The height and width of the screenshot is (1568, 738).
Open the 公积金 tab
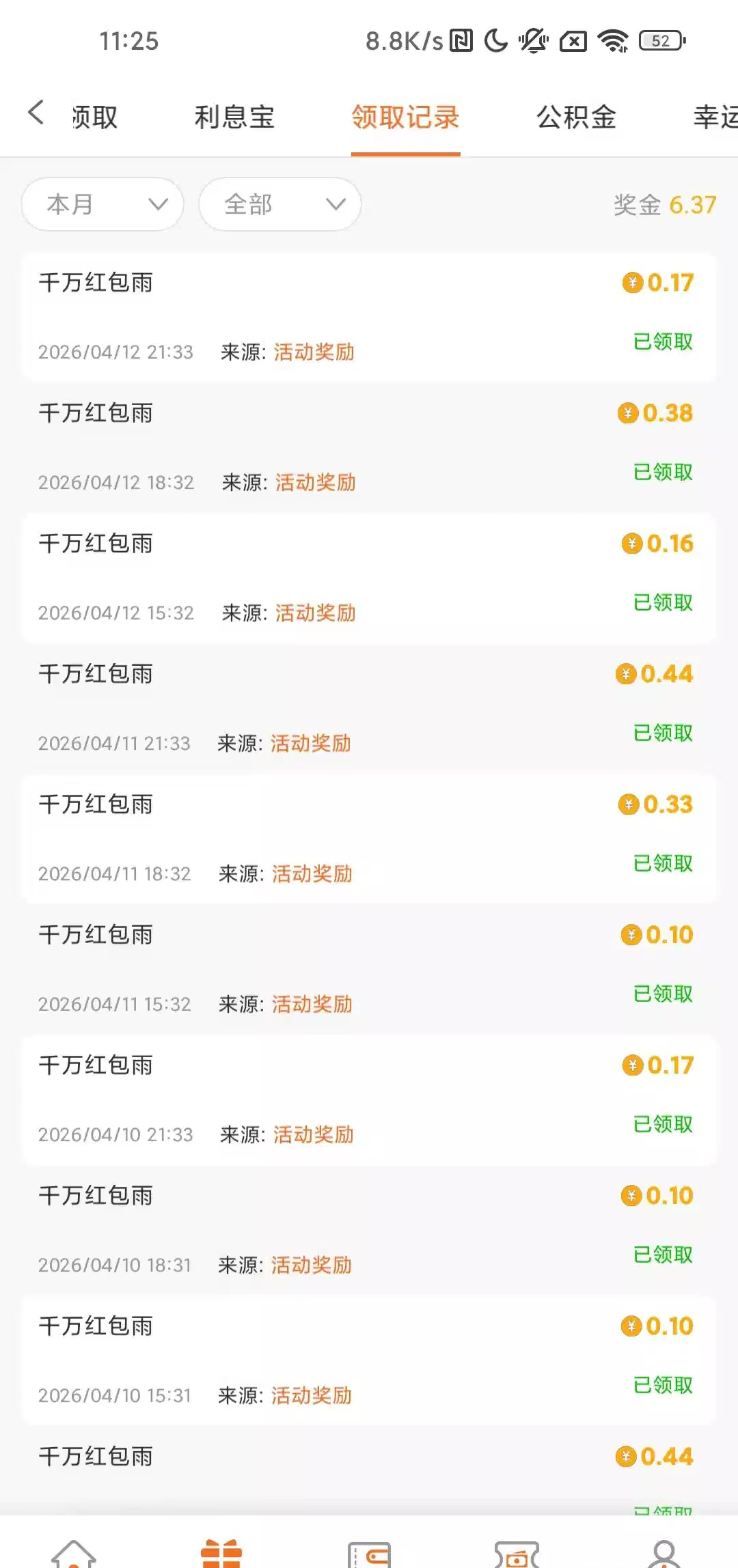[x=576, y=117]
